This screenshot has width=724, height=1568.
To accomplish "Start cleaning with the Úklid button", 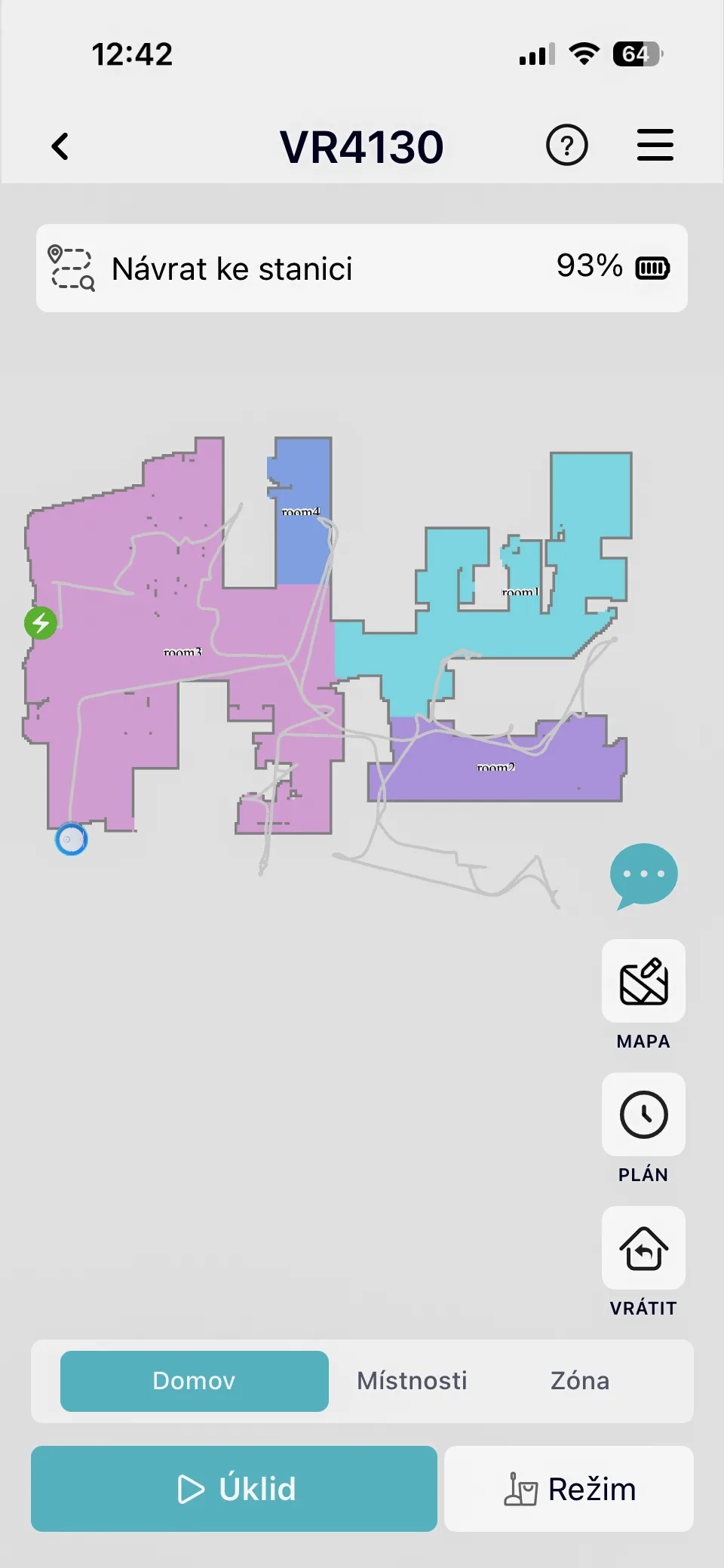I will pos(235,1489).
